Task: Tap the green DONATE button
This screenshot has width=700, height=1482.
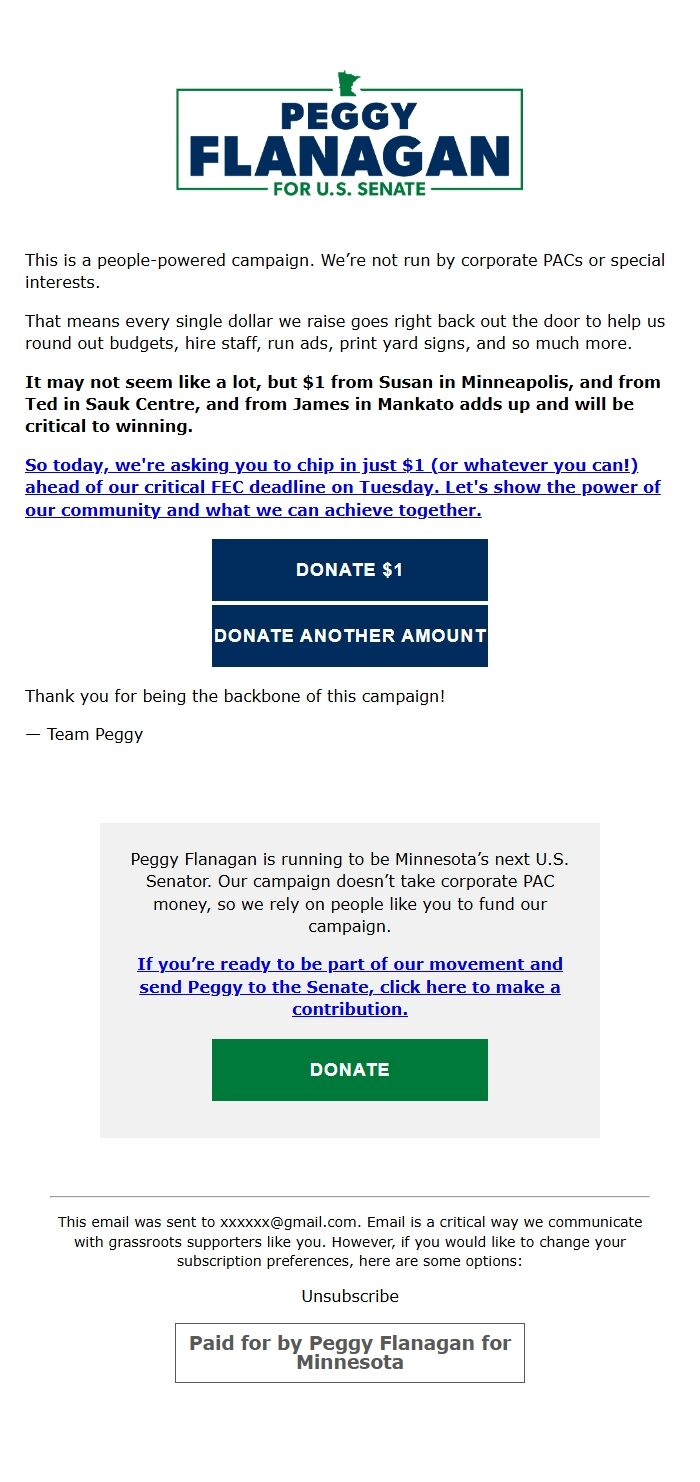Action: (349, 1070)
